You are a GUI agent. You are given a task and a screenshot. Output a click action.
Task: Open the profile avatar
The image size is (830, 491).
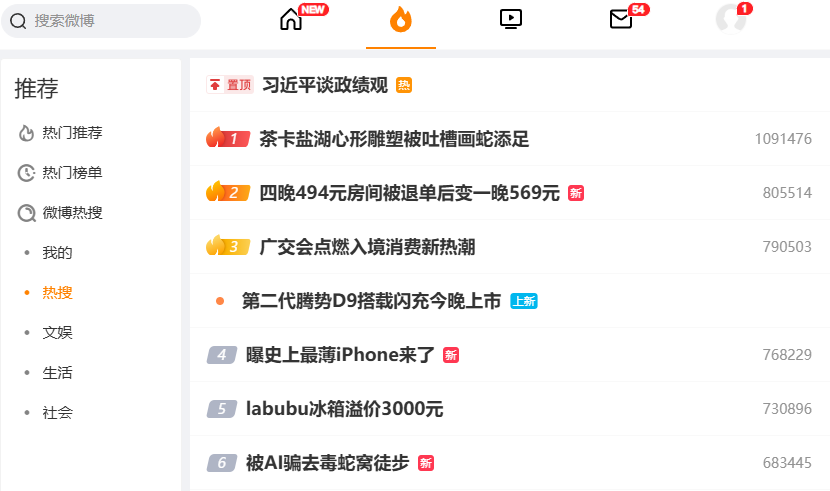tap(731, 19)
